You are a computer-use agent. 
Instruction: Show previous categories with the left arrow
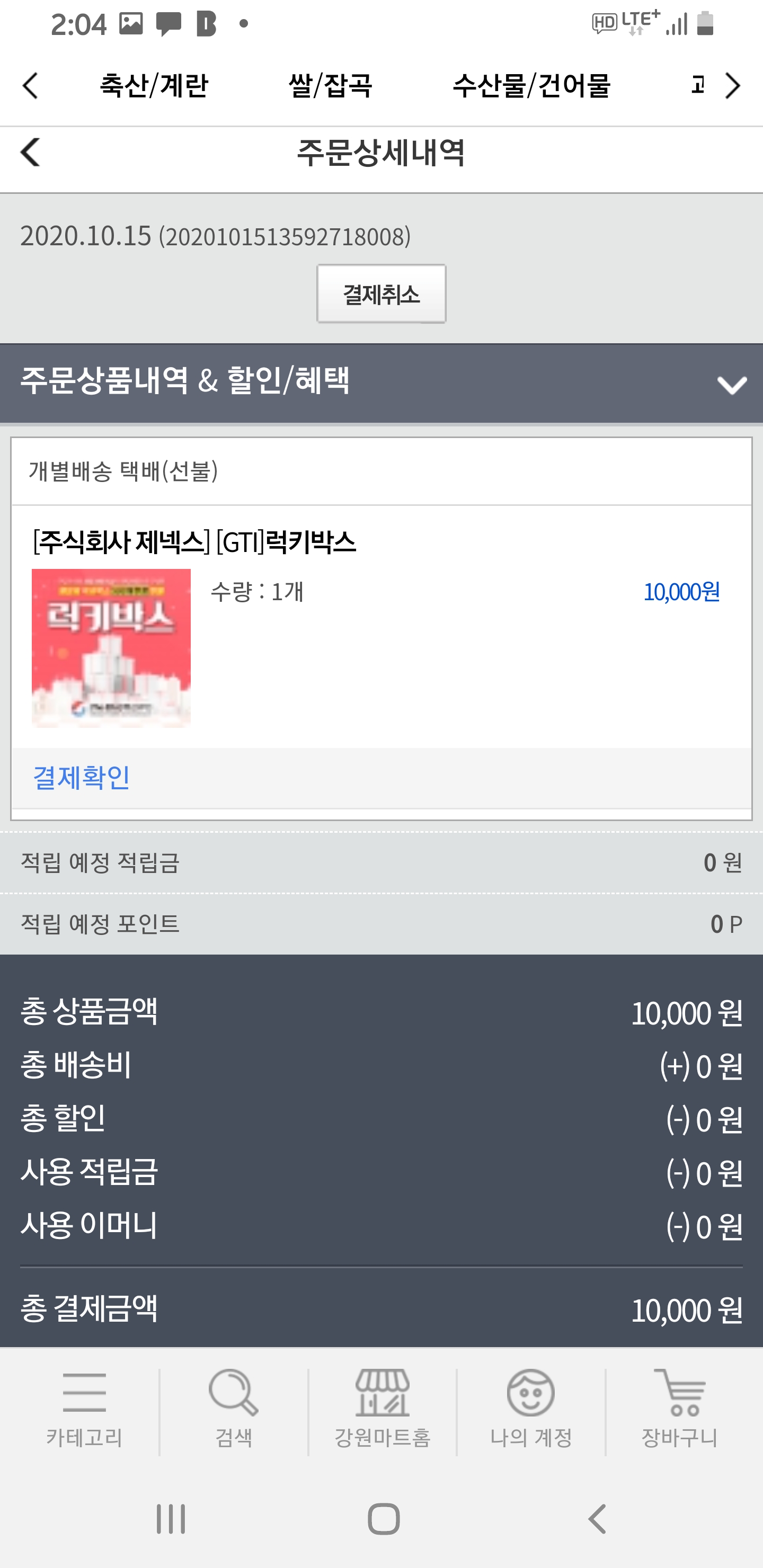[x=30, y=86]
